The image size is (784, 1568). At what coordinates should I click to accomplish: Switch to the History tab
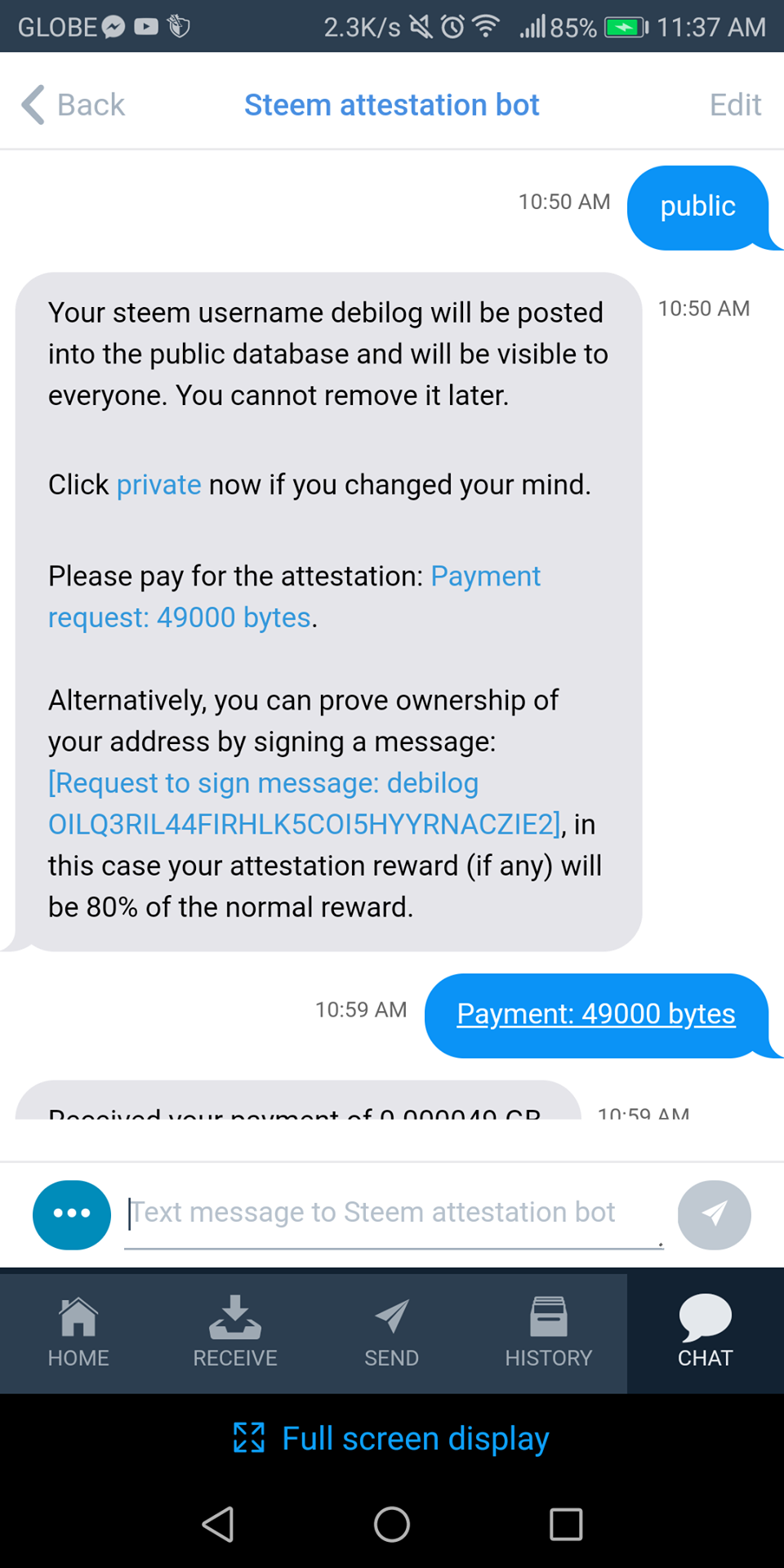point(548,1332)
